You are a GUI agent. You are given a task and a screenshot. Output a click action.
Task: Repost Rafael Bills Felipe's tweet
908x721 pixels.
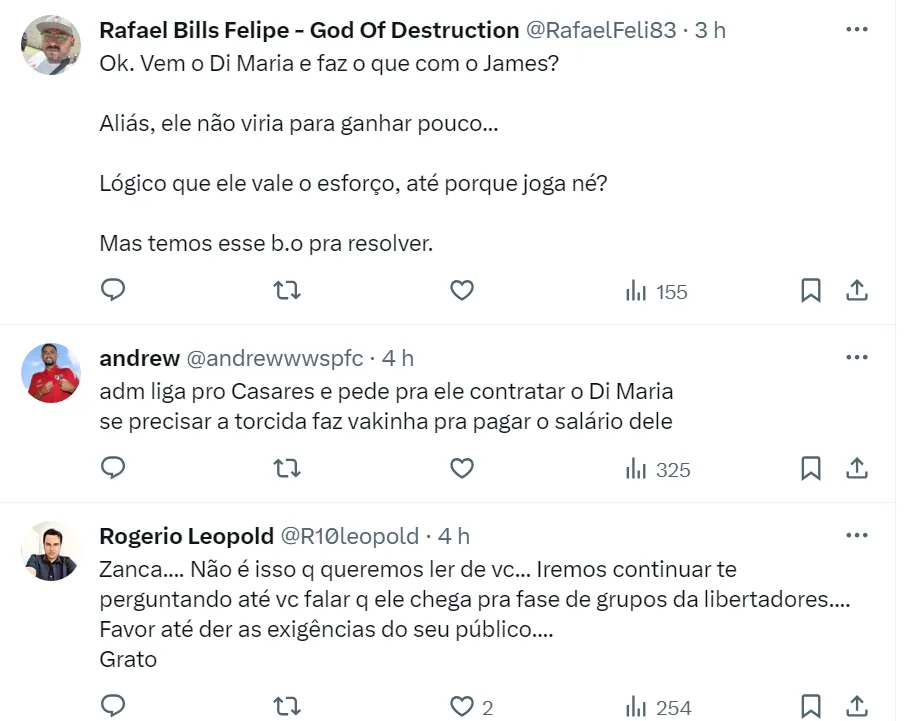point(287,291)
